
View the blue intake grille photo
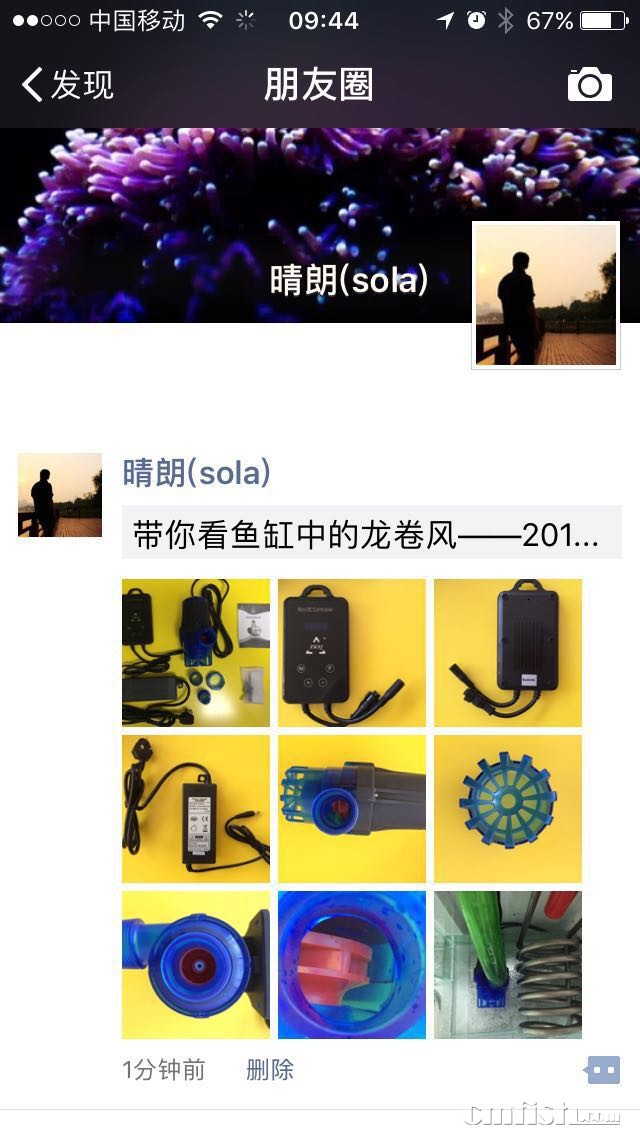(x=508, y=808)
